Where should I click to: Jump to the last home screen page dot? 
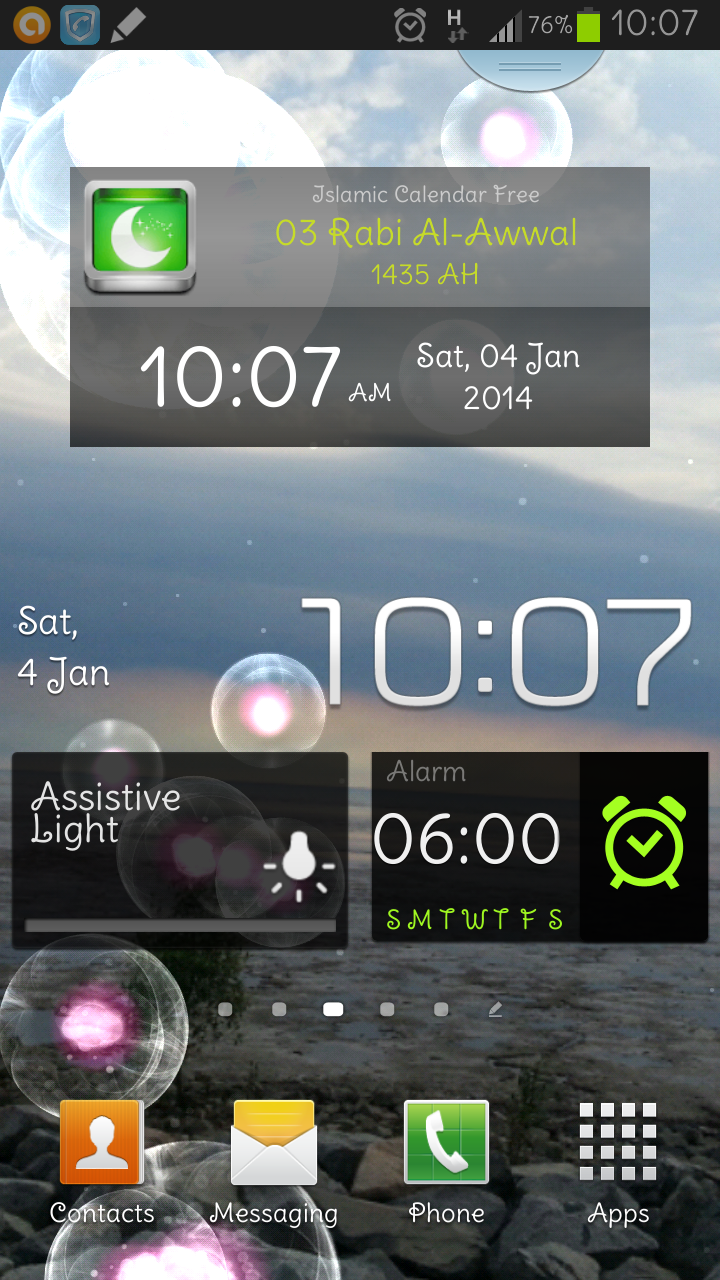441,1010
